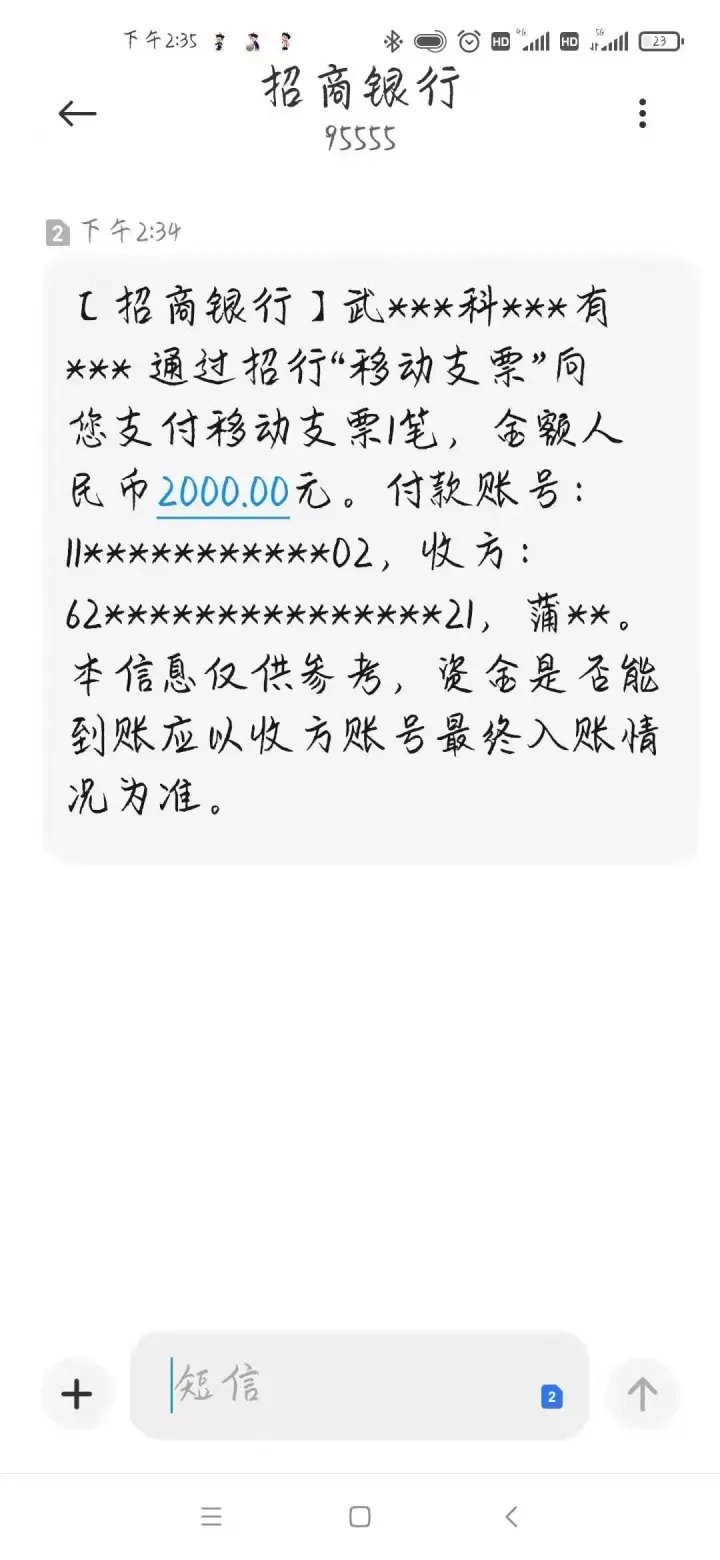Send the message with the up-arrow button

642,1394
